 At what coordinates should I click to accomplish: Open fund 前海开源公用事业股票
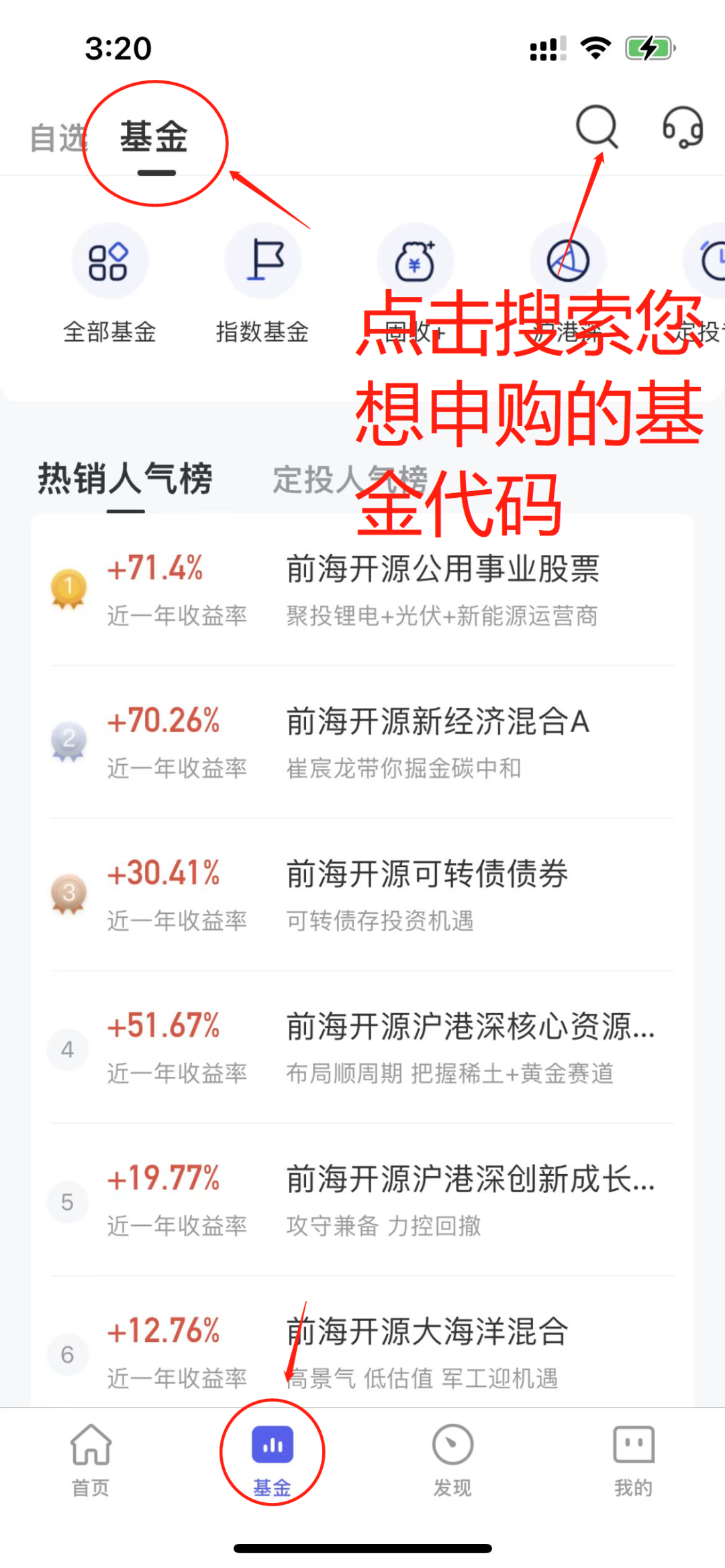[362, 590]
